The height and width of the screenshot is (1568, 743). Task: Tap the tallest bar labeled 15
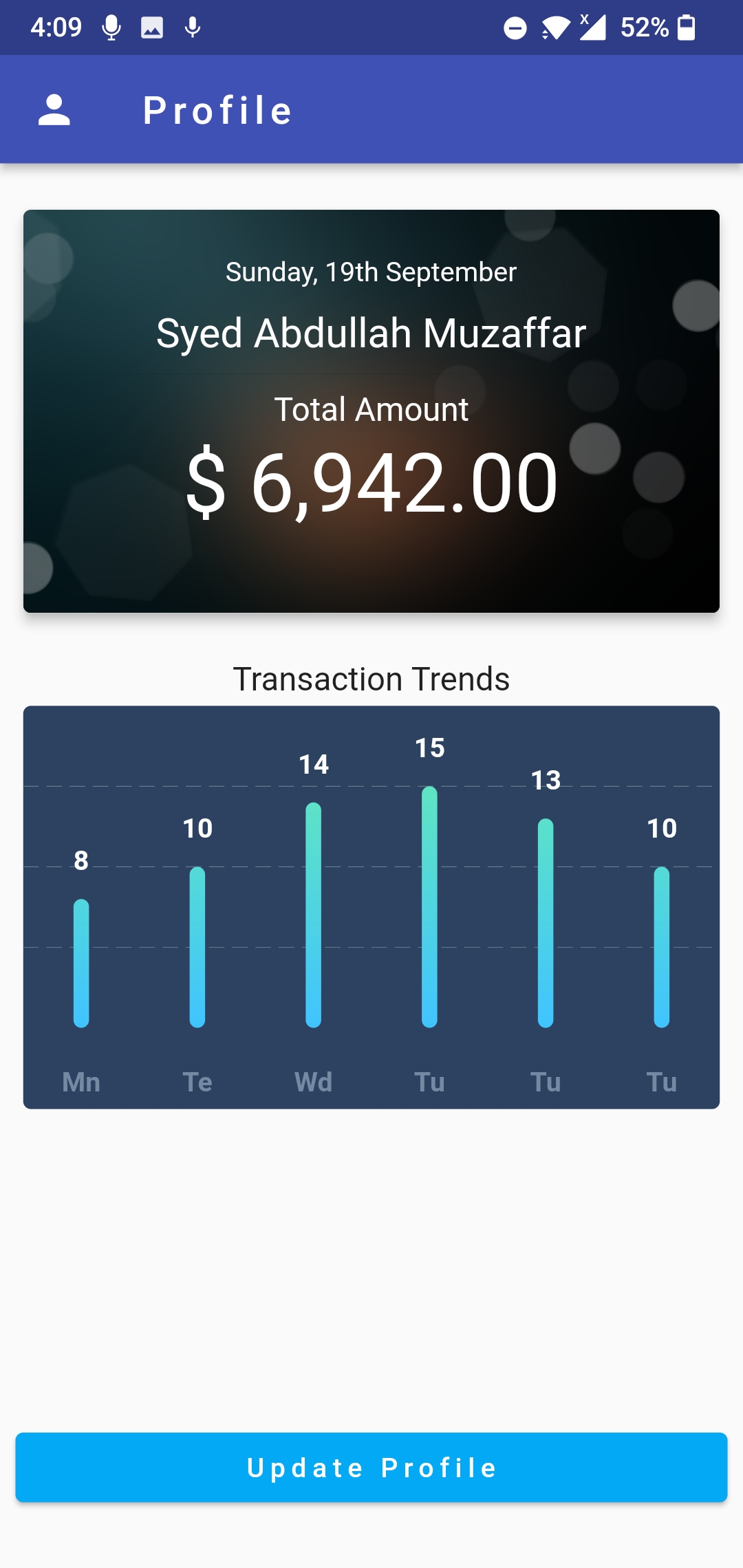429,908
